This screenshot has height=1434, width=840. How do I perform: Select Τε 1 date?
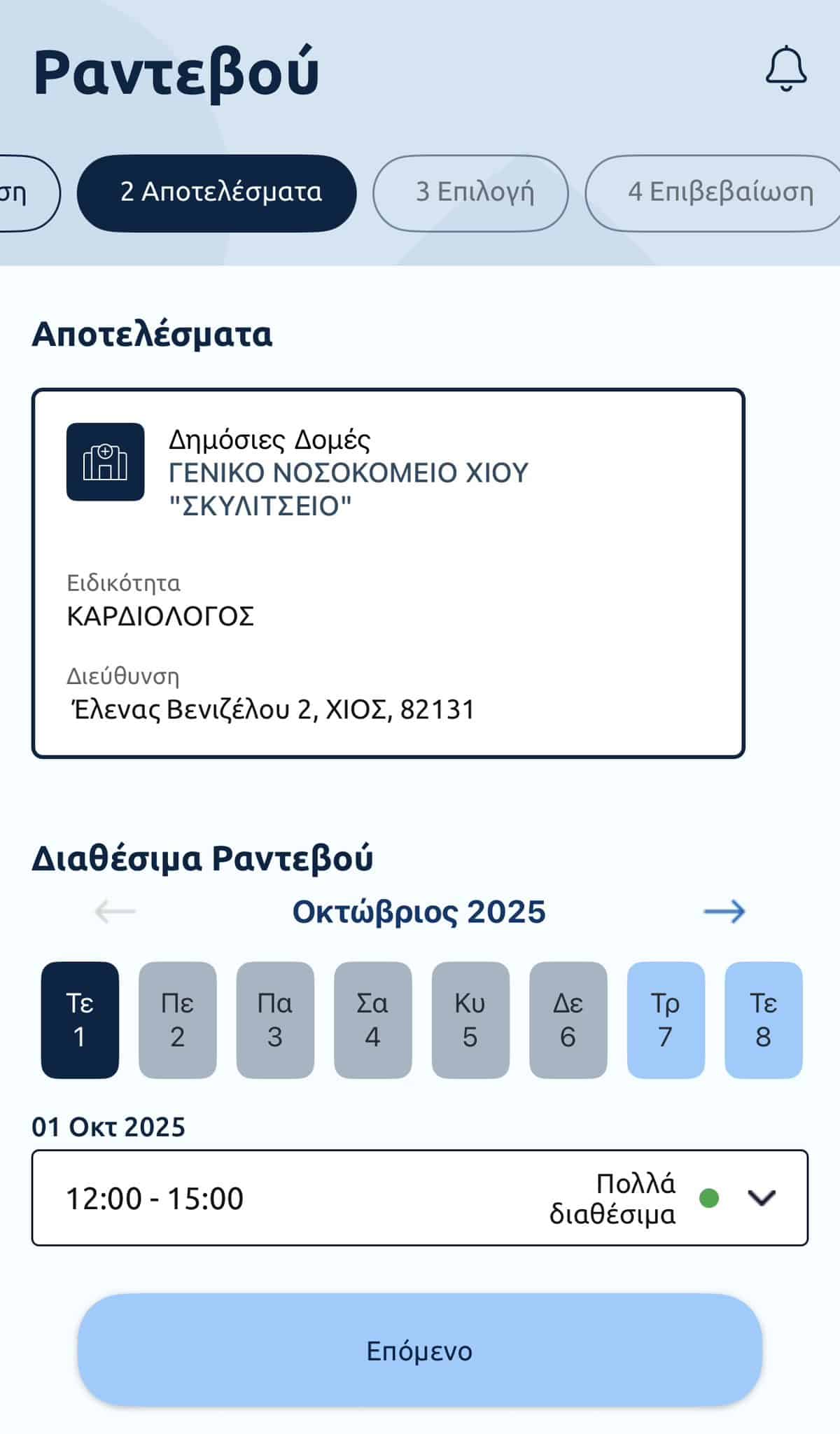(80, 1019)
